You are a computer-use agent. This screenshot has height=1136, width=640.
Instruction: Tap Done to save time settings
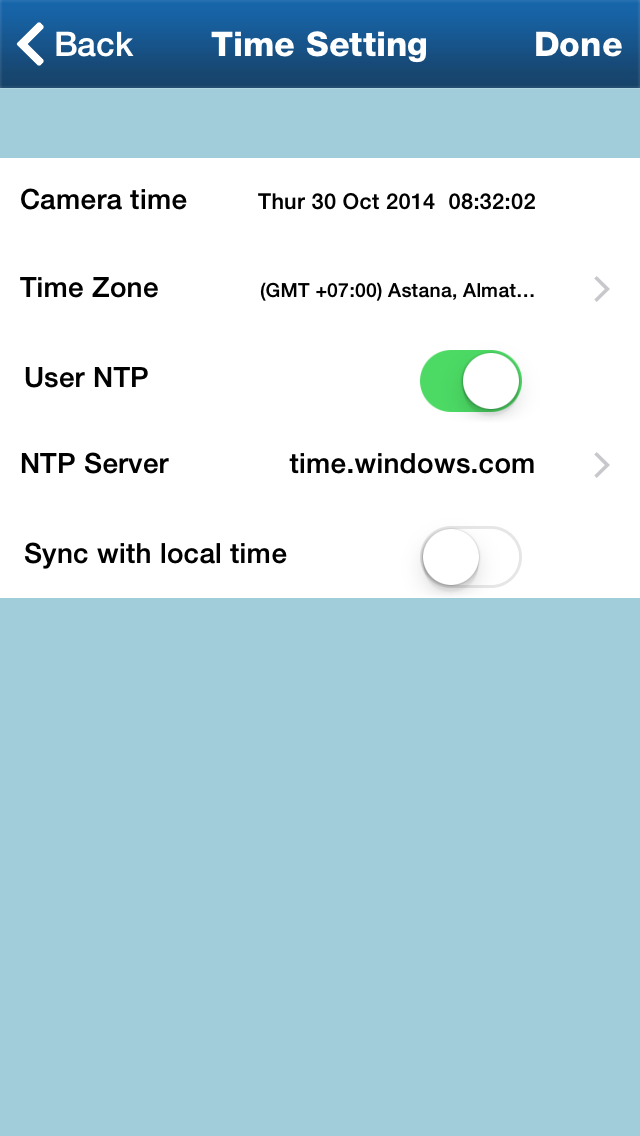coord(578,45)
